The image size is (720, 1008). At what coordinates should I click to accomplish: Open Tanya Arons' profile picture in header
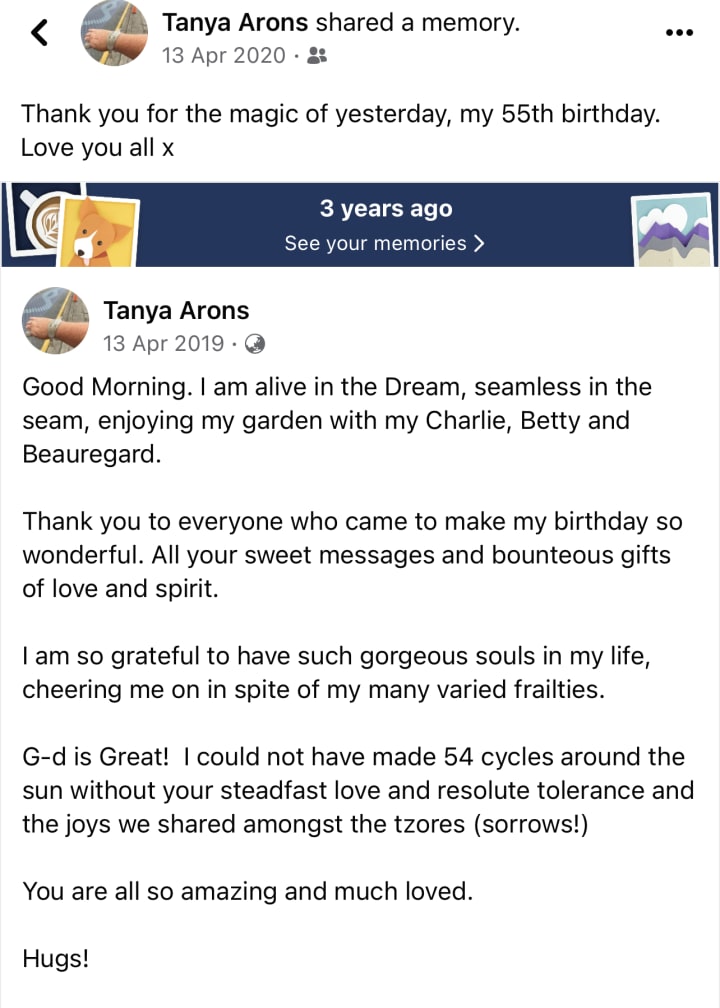pyautogui.click(x=114, y=33)
